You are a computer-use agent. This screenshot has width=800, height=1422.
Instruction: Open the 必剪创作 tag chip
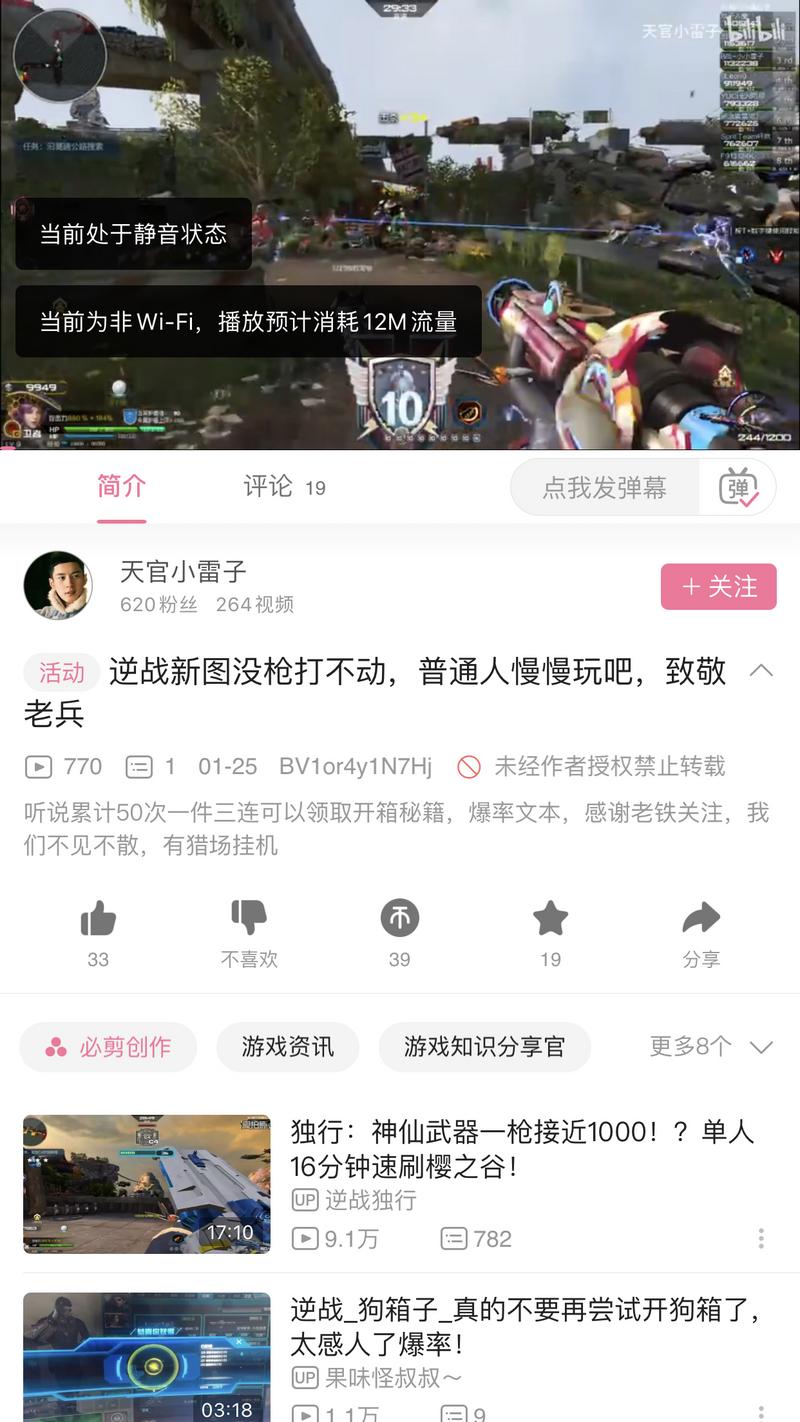click(108, 1047)
